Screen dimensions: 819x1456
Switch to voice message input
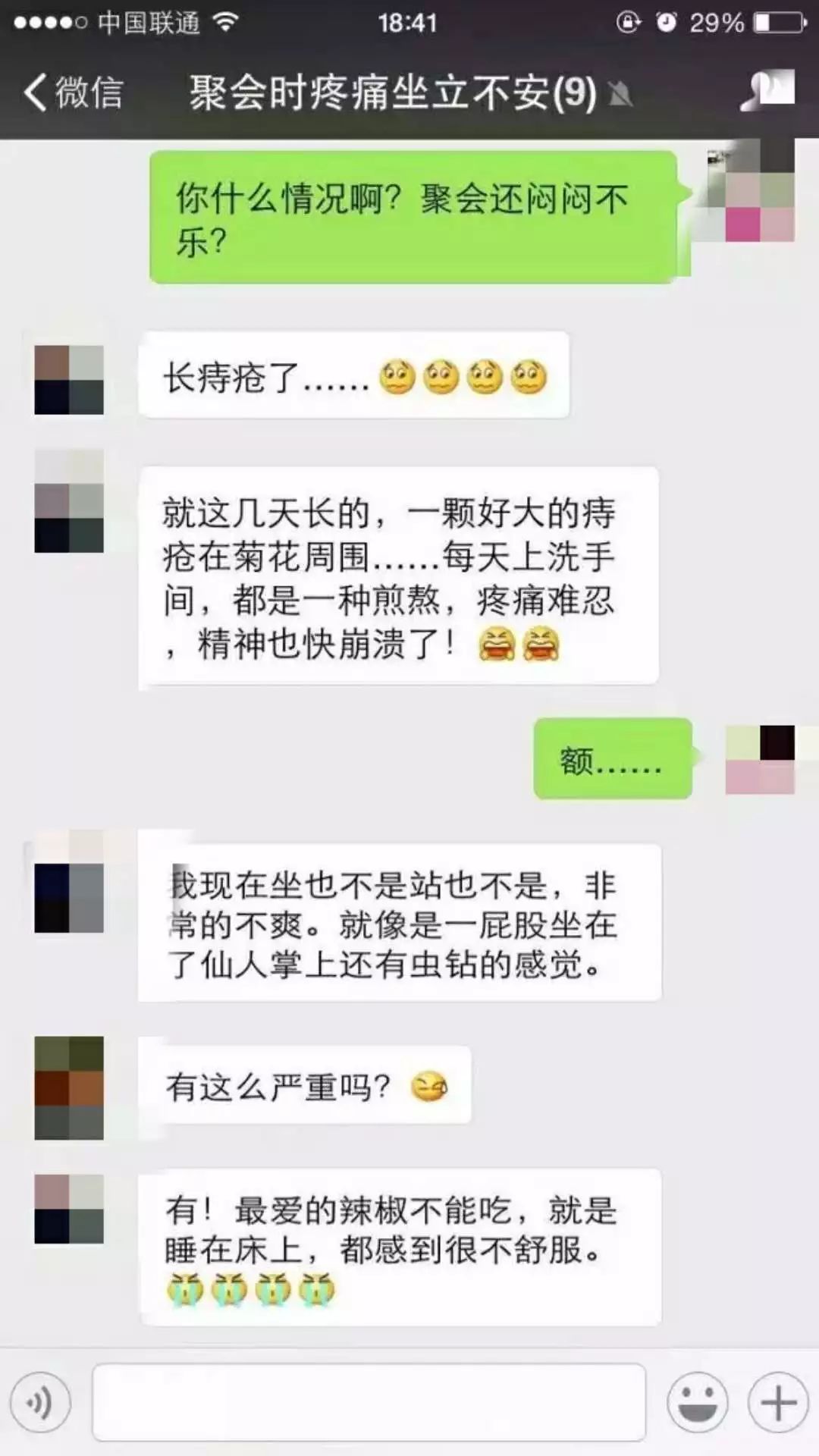41,1402
